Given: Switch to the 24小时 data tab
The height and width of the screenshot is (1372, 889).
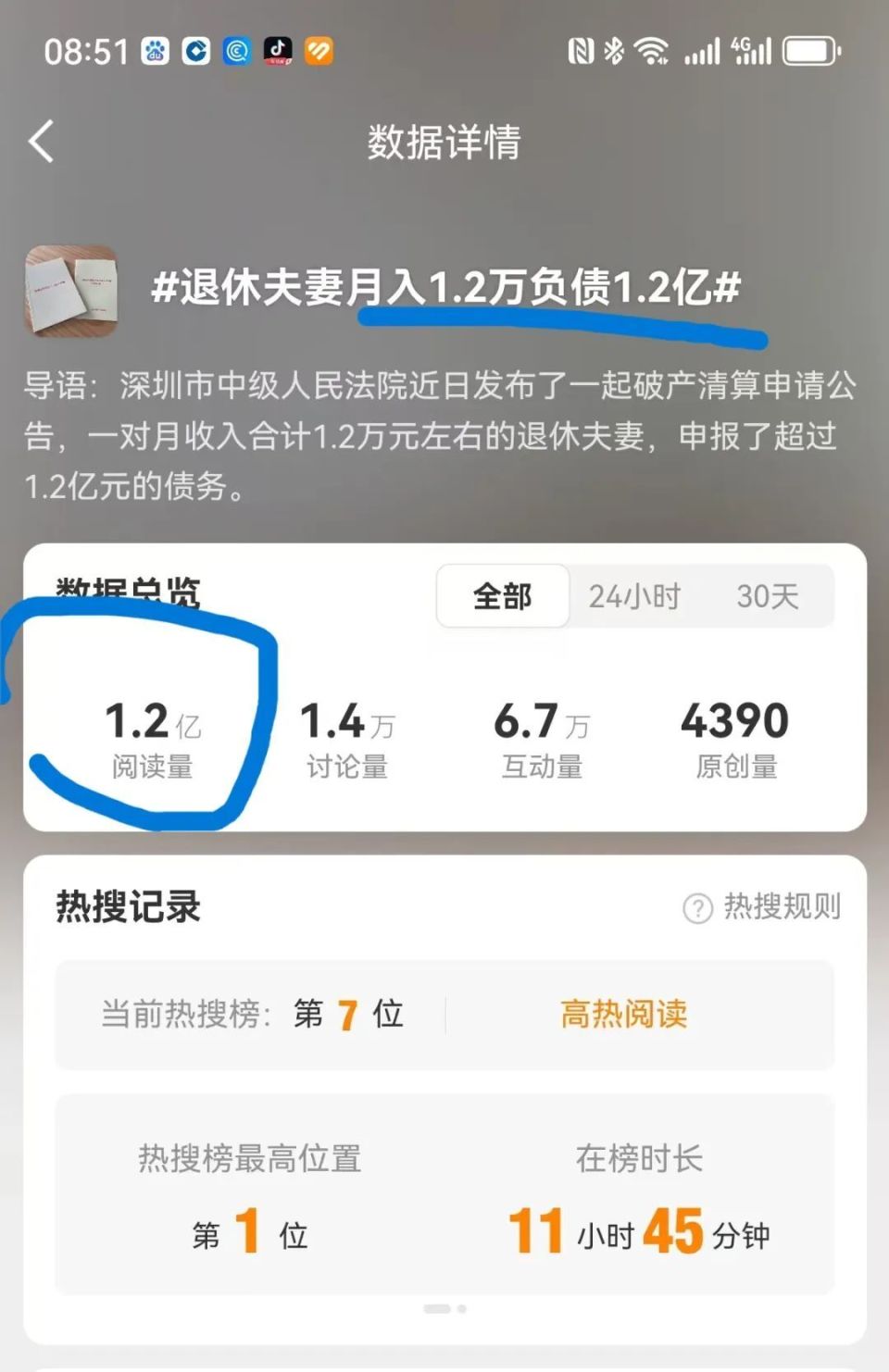Looking at the screenshot, I should [x=635, y=596].
